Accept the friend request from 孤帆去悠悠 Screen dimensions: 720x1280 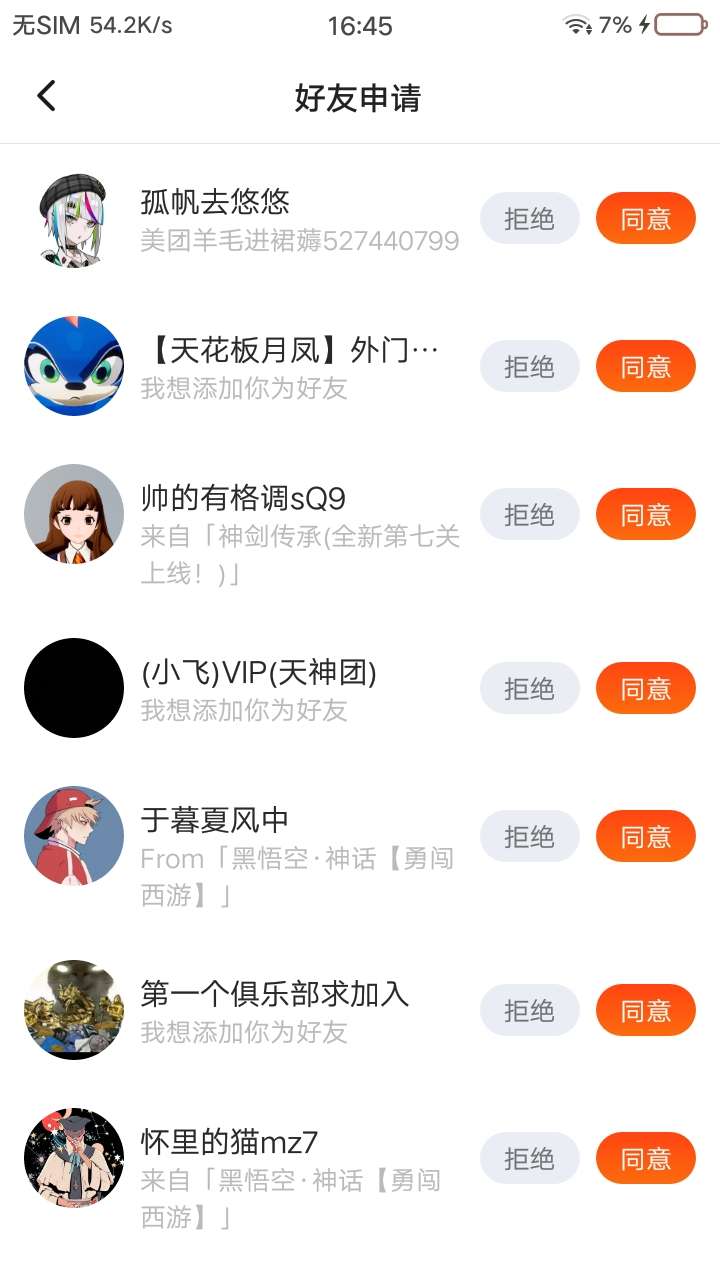(x=645, y=218)
